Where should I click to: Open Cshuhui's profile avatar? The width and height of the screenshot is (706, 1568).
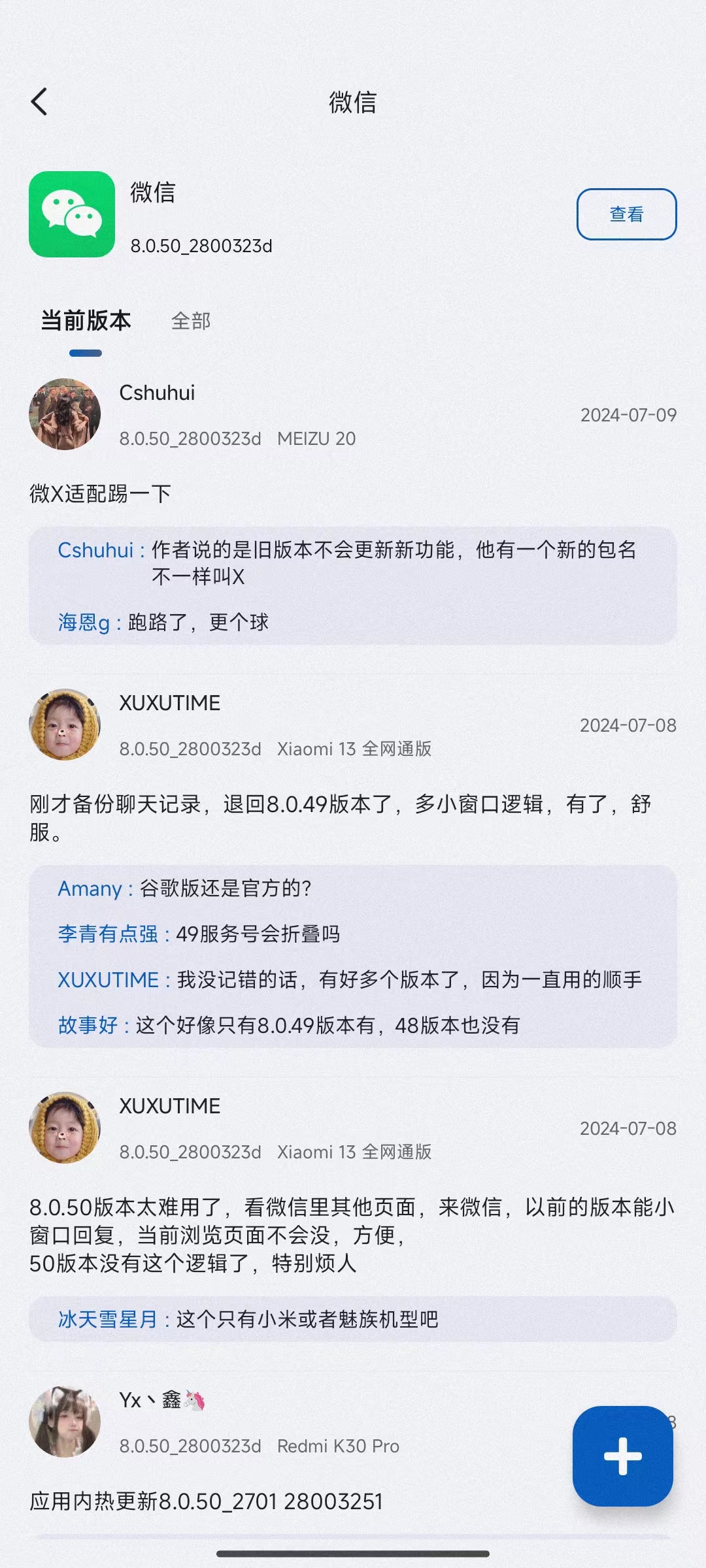(x=65, y=414)
